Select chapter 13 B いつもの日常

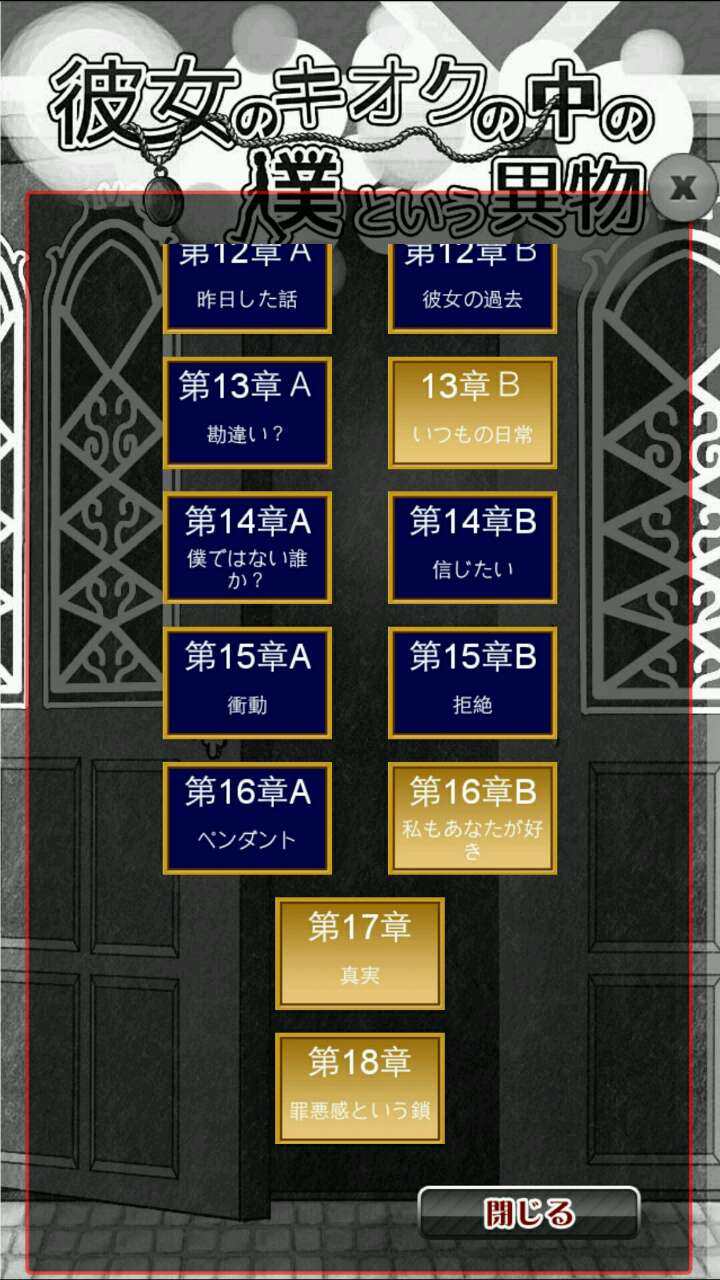(x=472, y=412)
